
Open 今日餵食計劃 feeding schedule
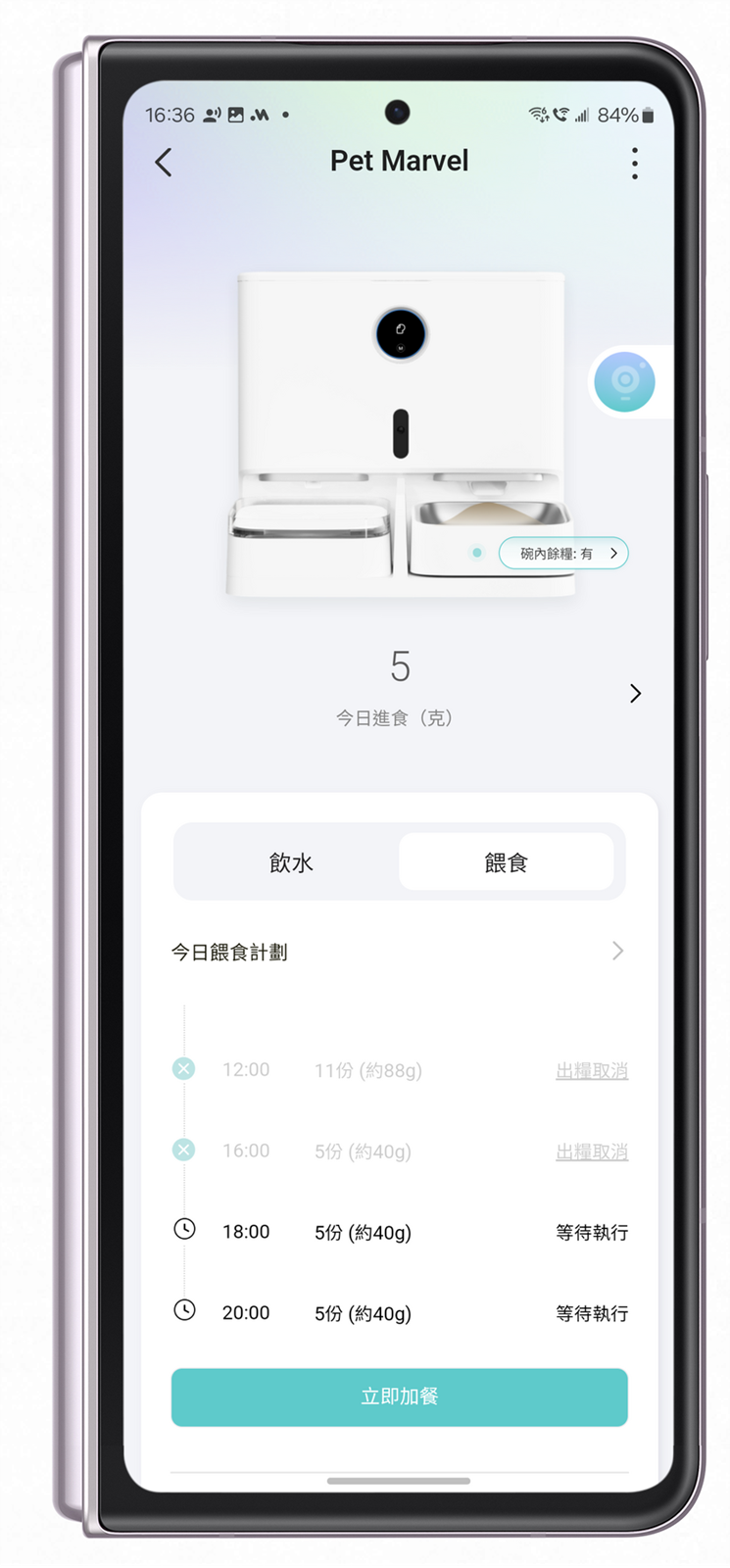pos(399,952)
